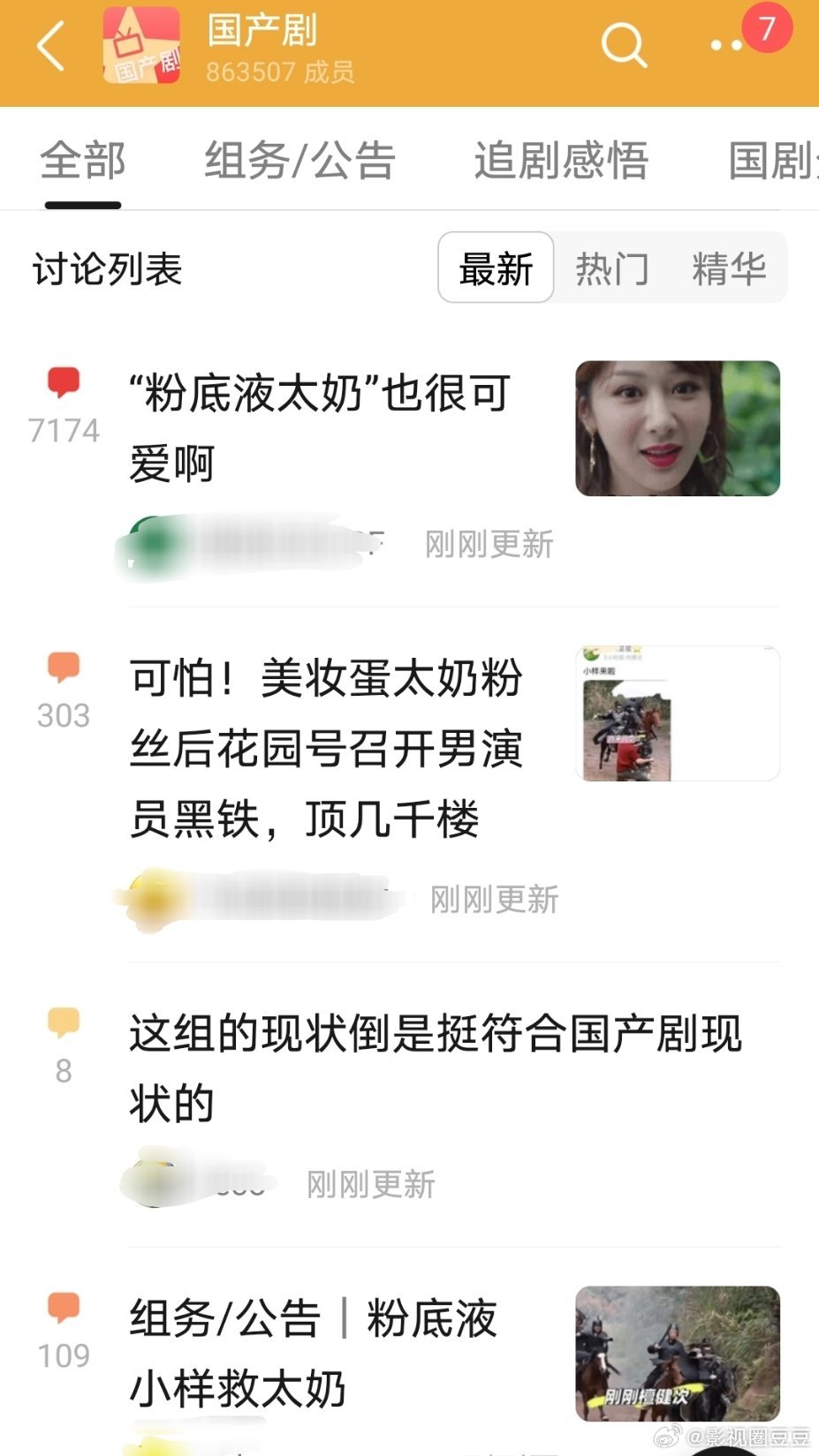Screen dimensions: 819x1456
Task: Keep 最新 sorting selected
Action: [496, 268]
